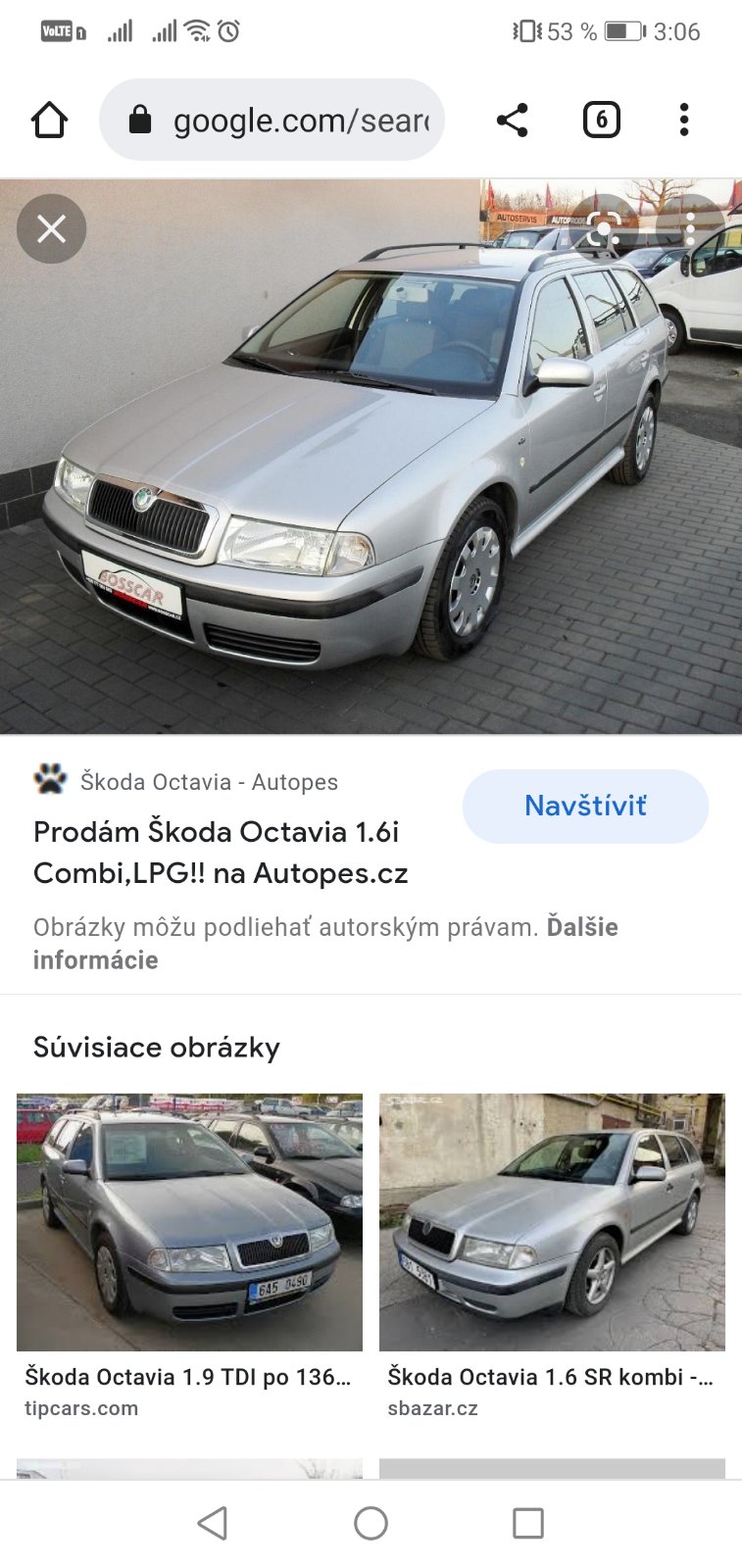This screenshot has height=1568, width=742.
Task: Open image options menu over the photo
Action: [690, 229]
